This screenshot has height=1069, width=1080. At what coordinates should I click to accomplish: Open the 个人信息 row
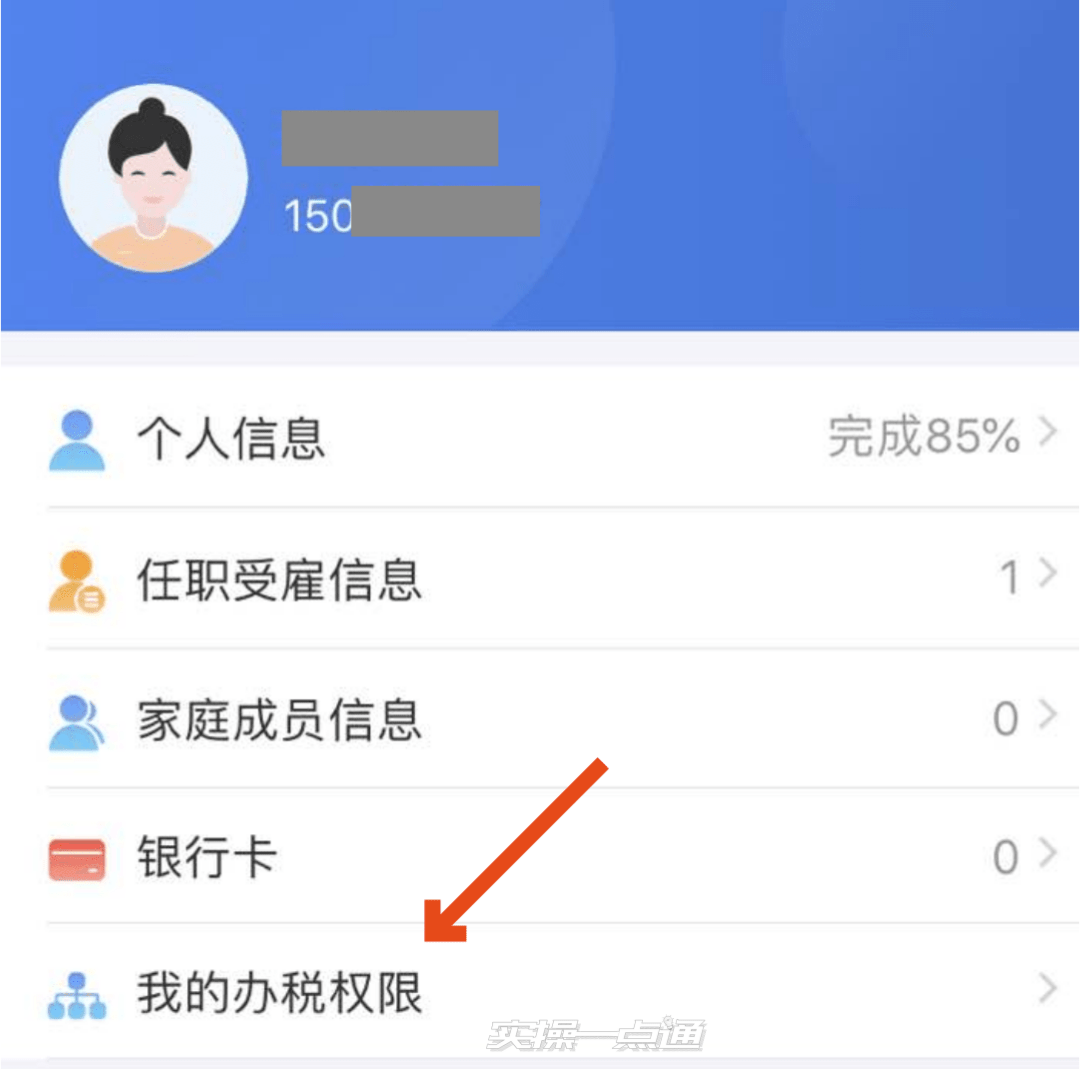[x=540, y=438]
